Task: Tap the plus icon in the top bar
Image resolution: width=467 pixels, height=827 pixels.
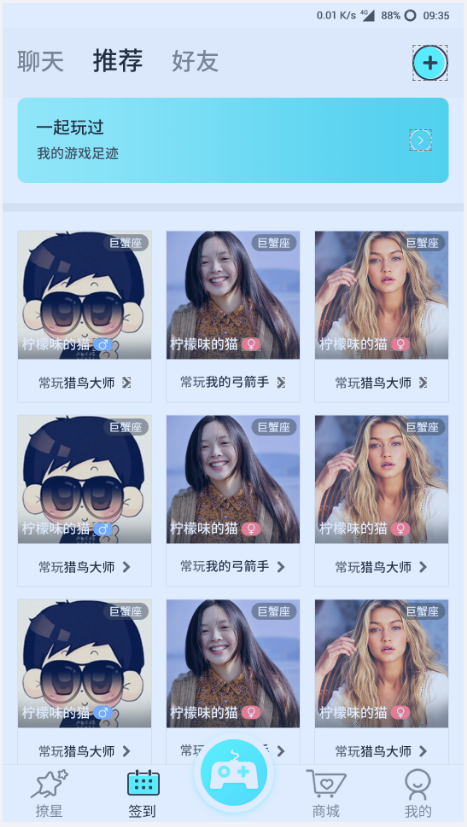Action: tap(430, 63)
